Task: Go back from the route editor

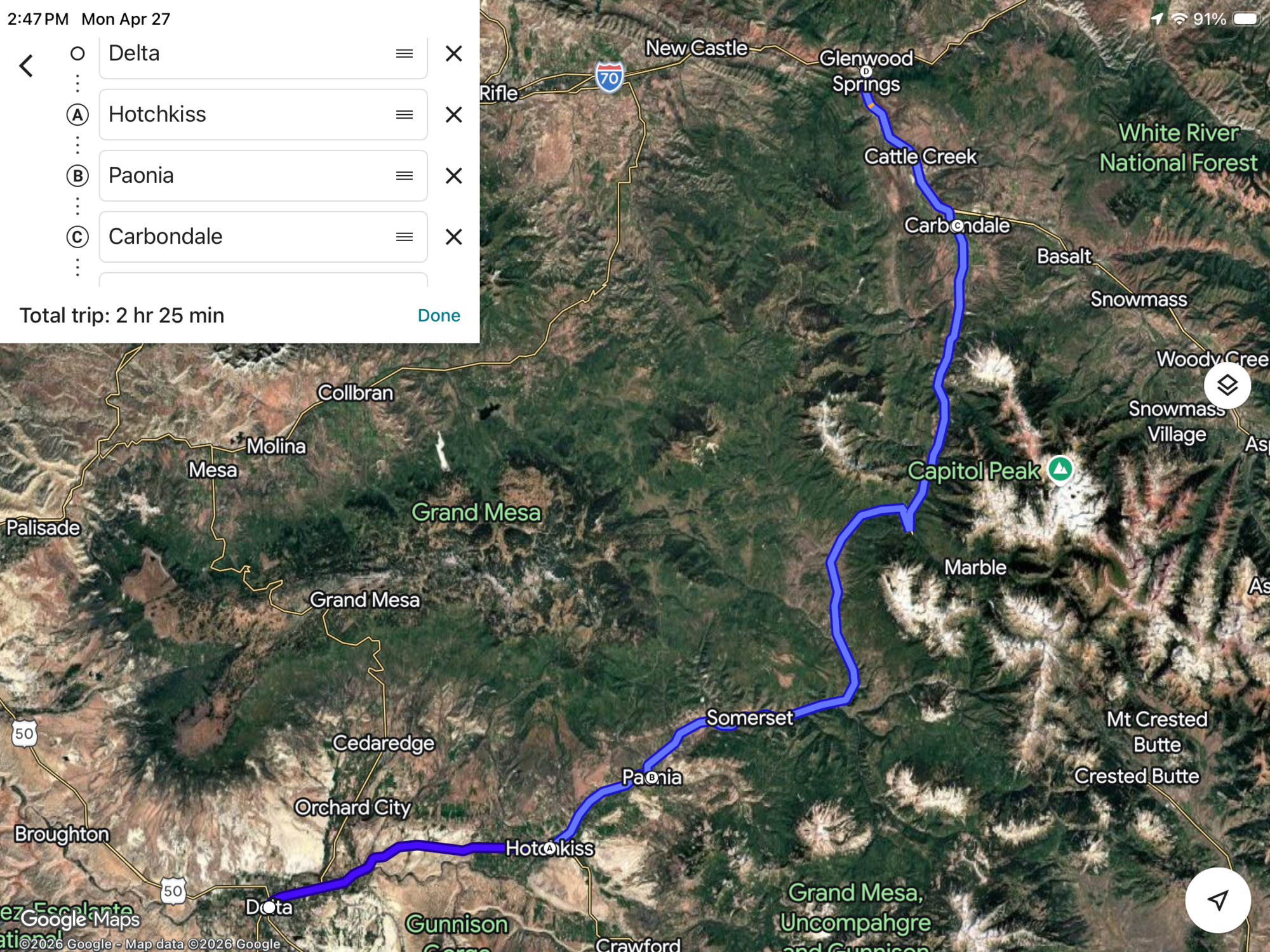Action: coord(26,65)
